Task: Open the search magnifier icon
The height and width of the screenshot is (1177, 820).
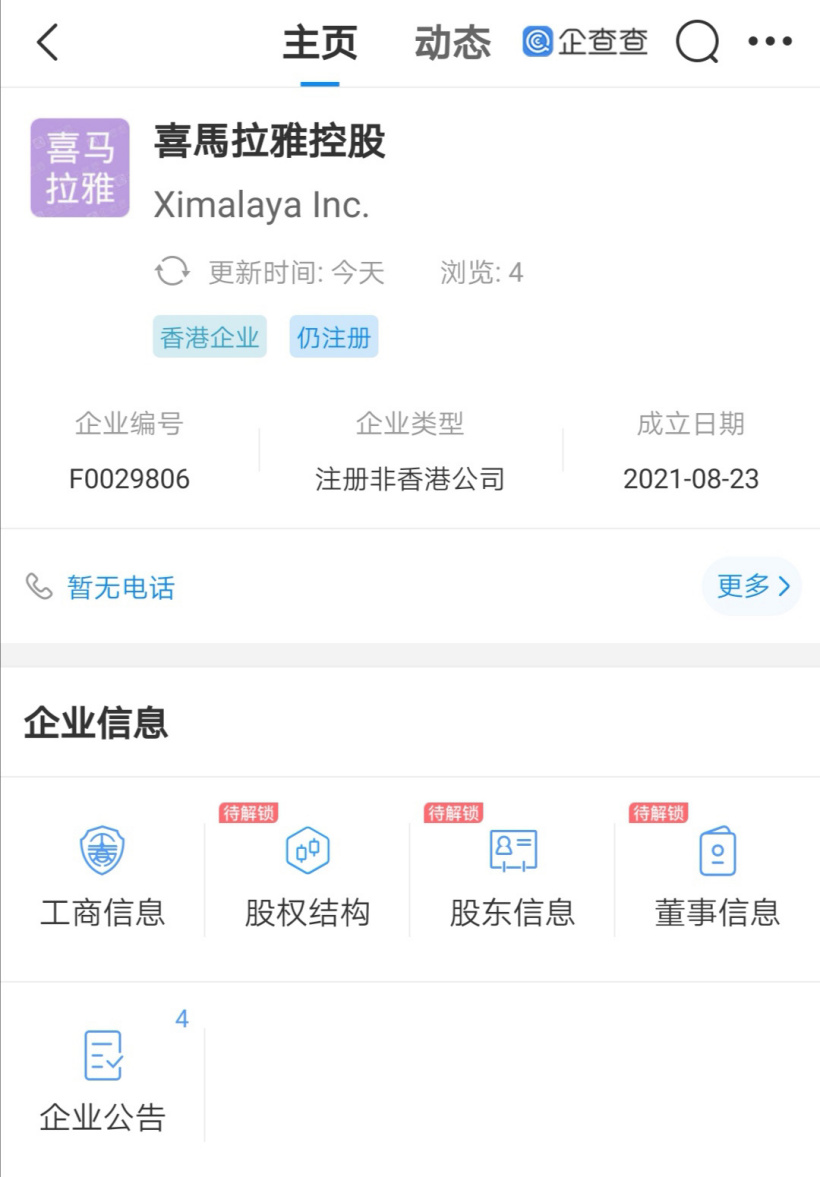Action: 697,42
